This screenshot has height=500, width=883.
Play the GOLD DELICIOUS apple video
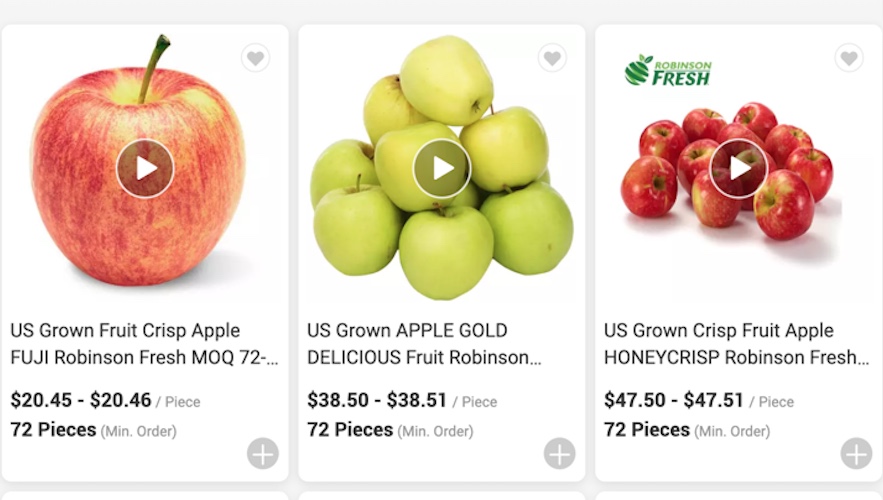tap(441, 168)
